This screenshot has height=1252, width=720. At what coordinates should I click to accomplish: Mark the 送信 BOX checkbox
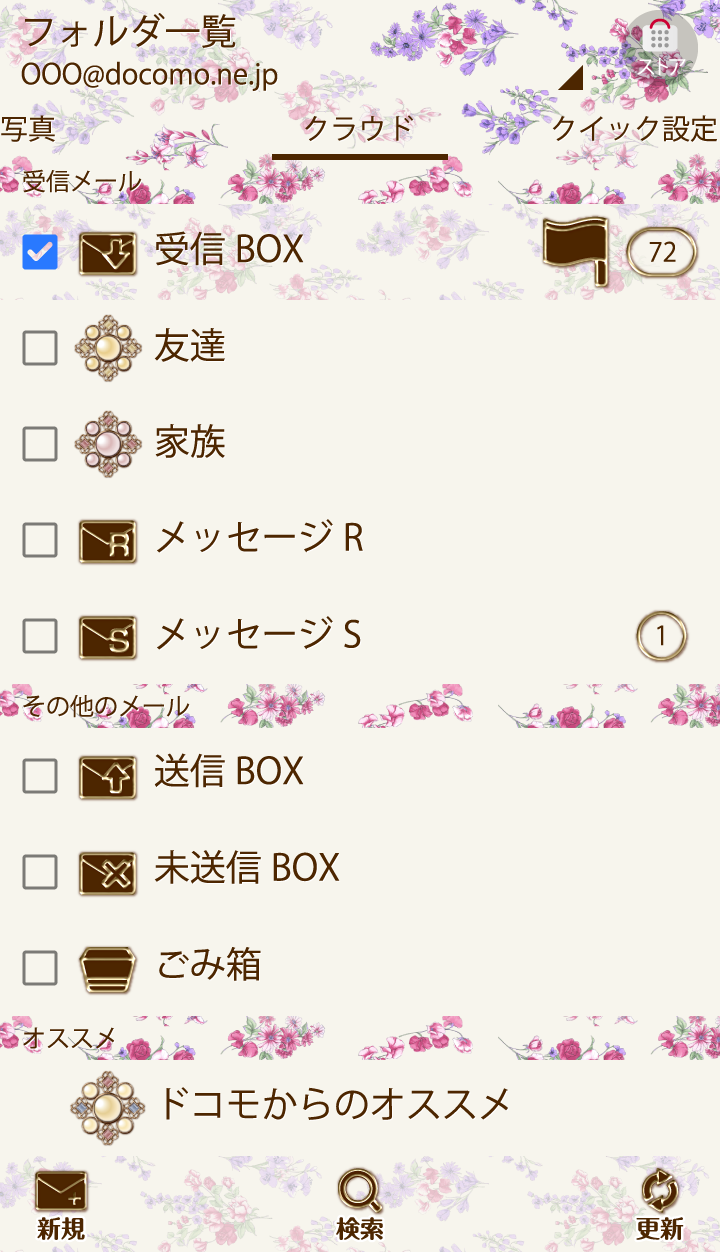tap(40, 775)
